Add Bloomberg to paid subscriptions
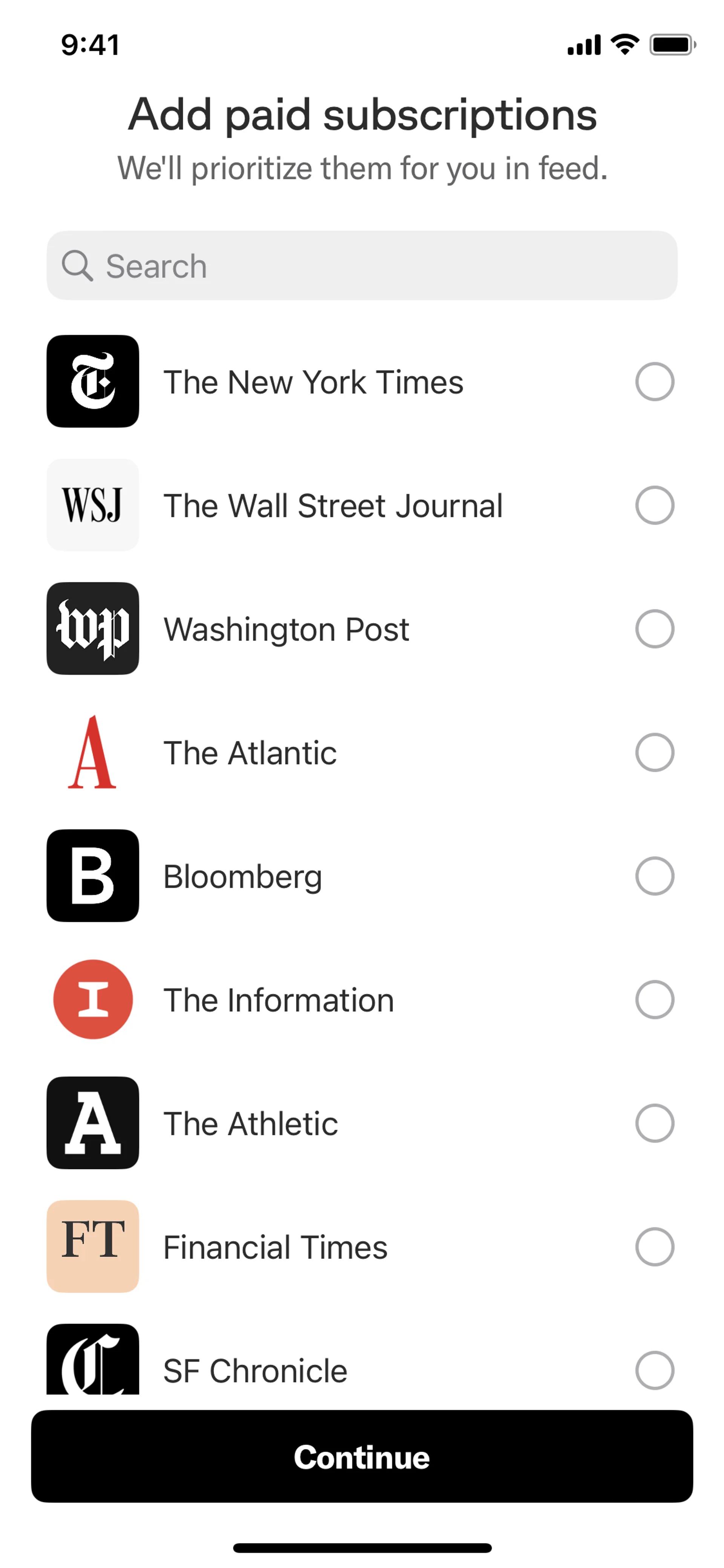 [x=654, y=876]
